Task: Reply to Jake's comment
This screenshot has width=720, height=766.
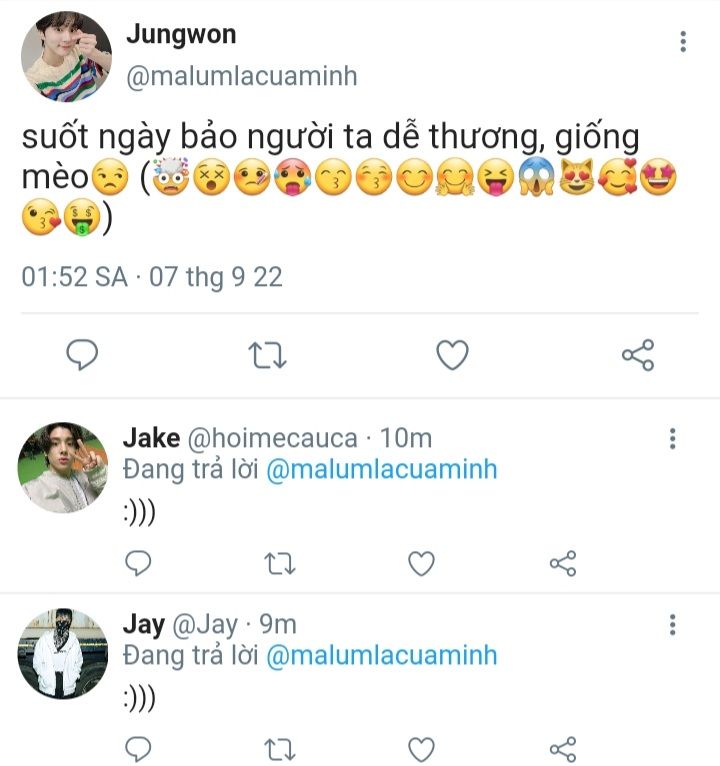Action: click(x=139, y=563)
